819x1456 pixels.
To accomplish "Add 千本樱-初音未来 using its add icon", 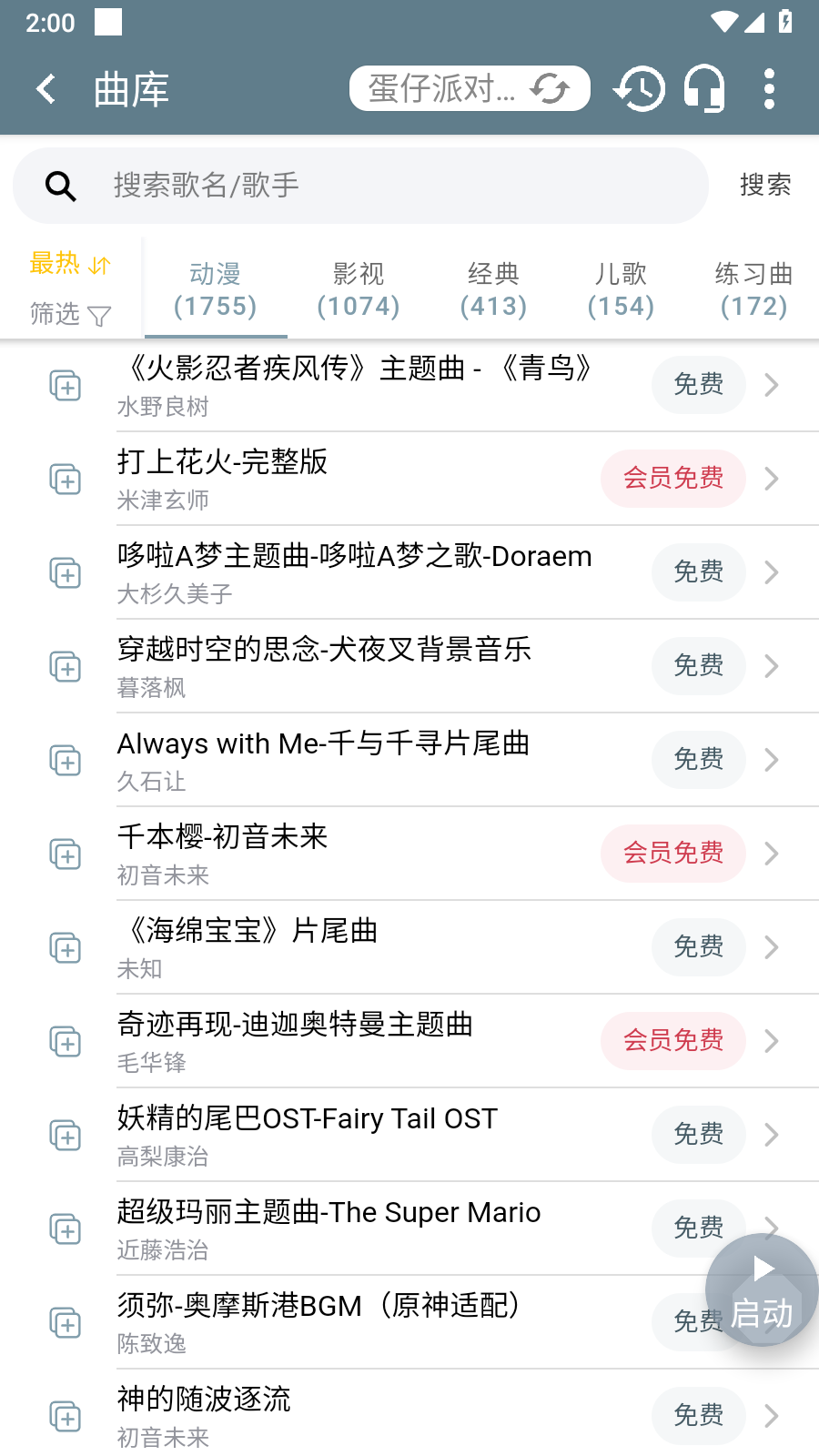I will pos(65,854).
